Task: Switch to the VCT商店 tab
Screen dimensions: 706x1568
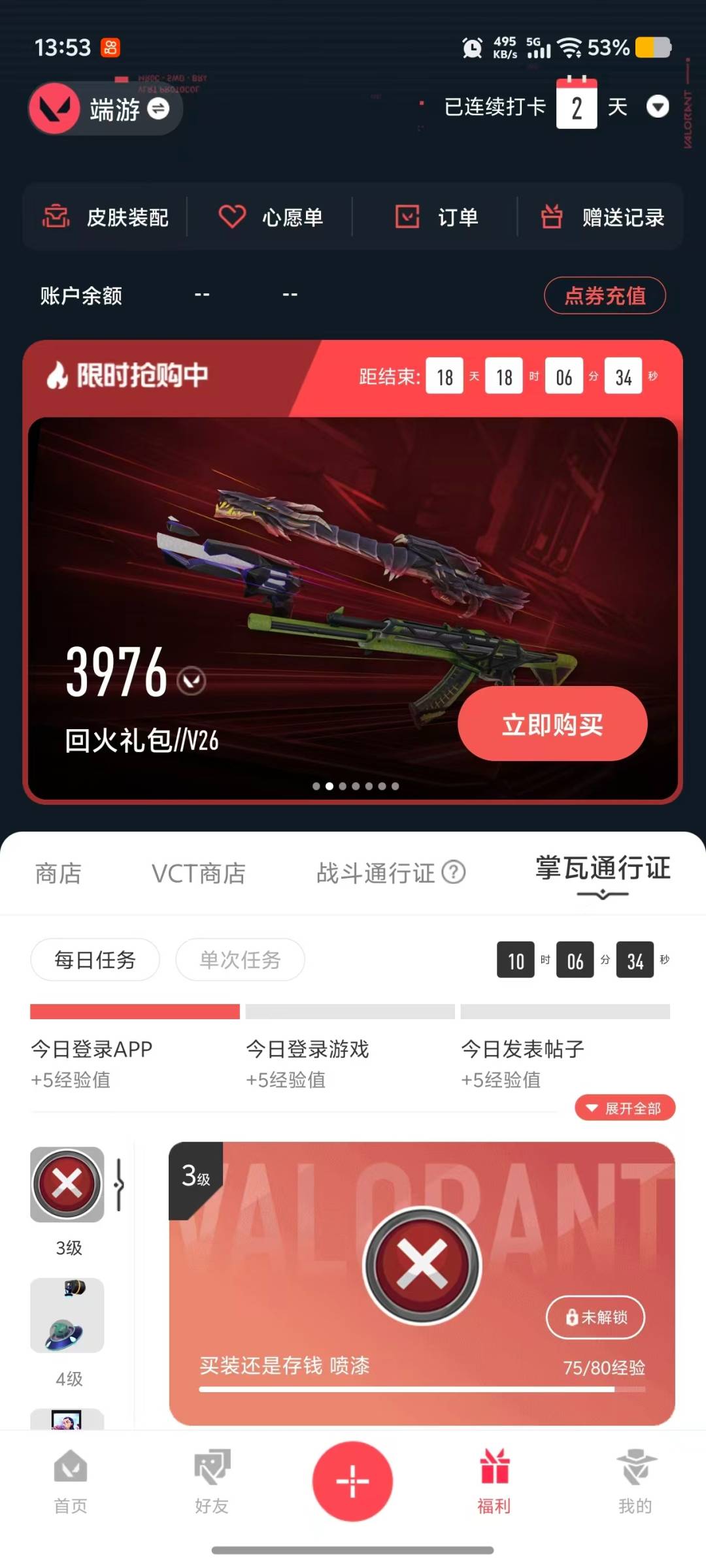Action: pyautogui.click(x=199, y=873)
